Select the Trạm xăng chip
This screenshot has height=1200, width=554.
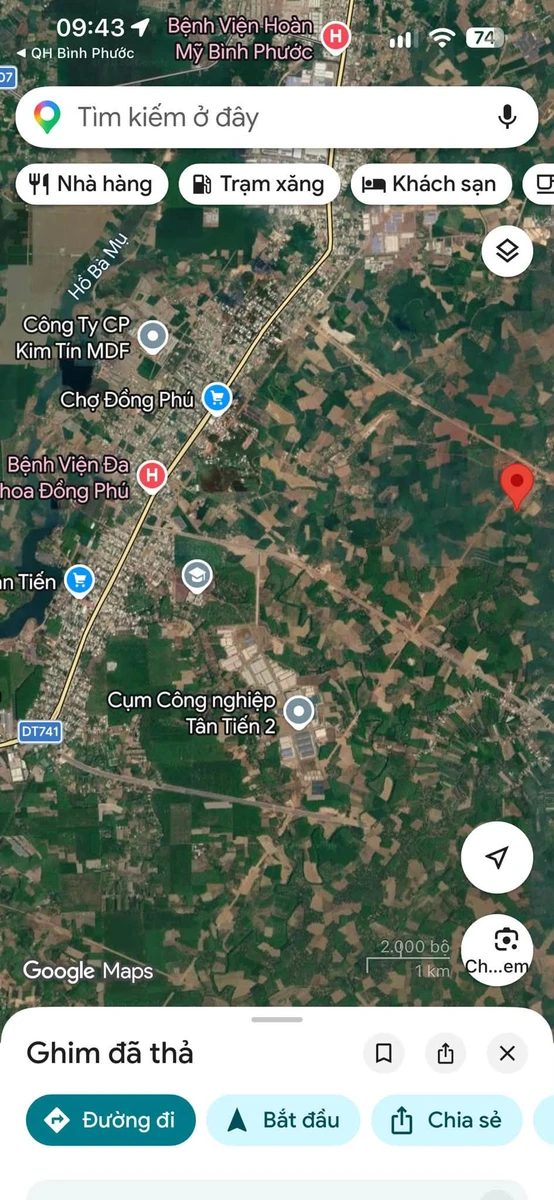coord(258,184)
